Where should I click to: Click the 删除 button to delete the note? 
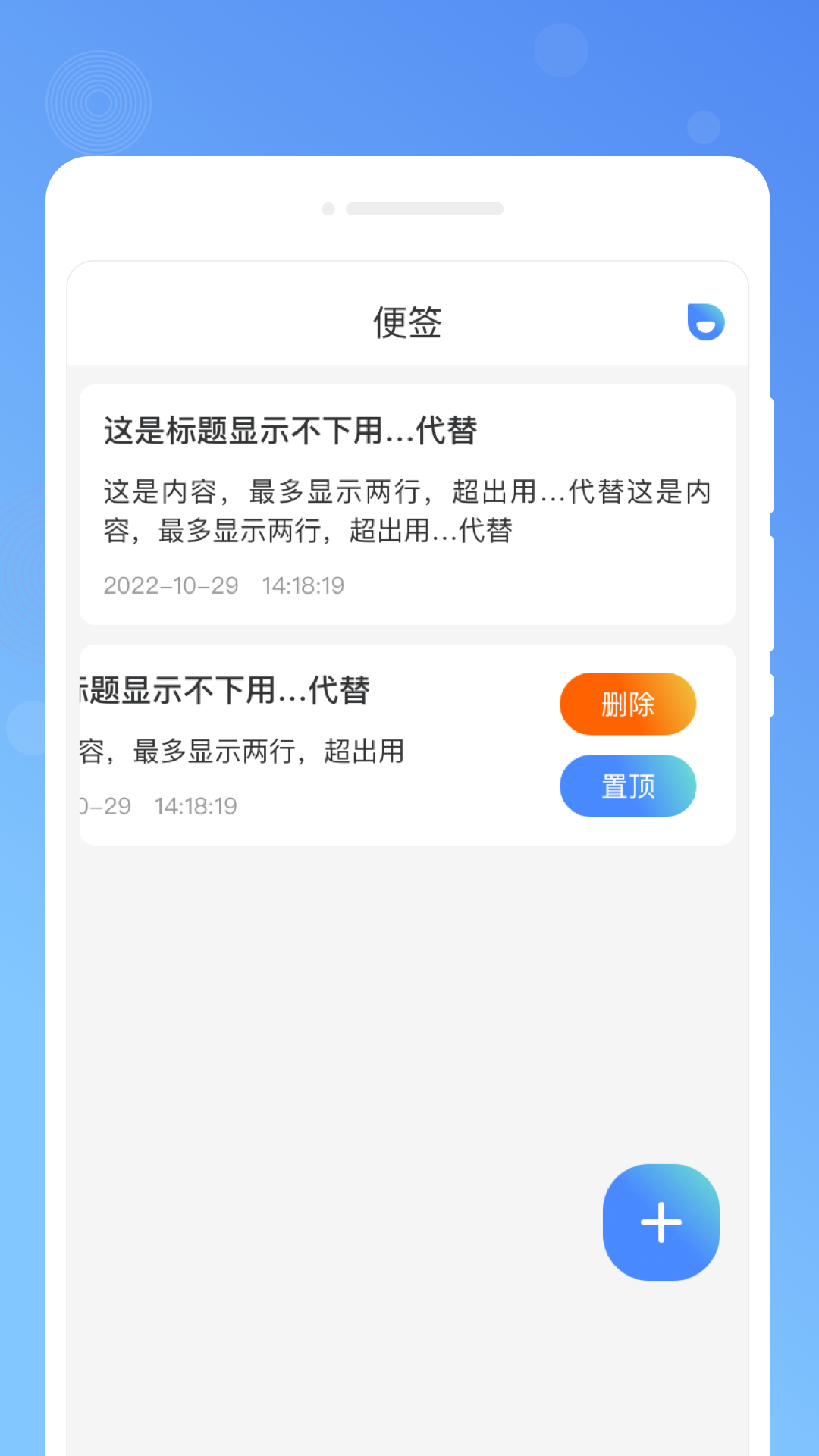tap(628, 704)
